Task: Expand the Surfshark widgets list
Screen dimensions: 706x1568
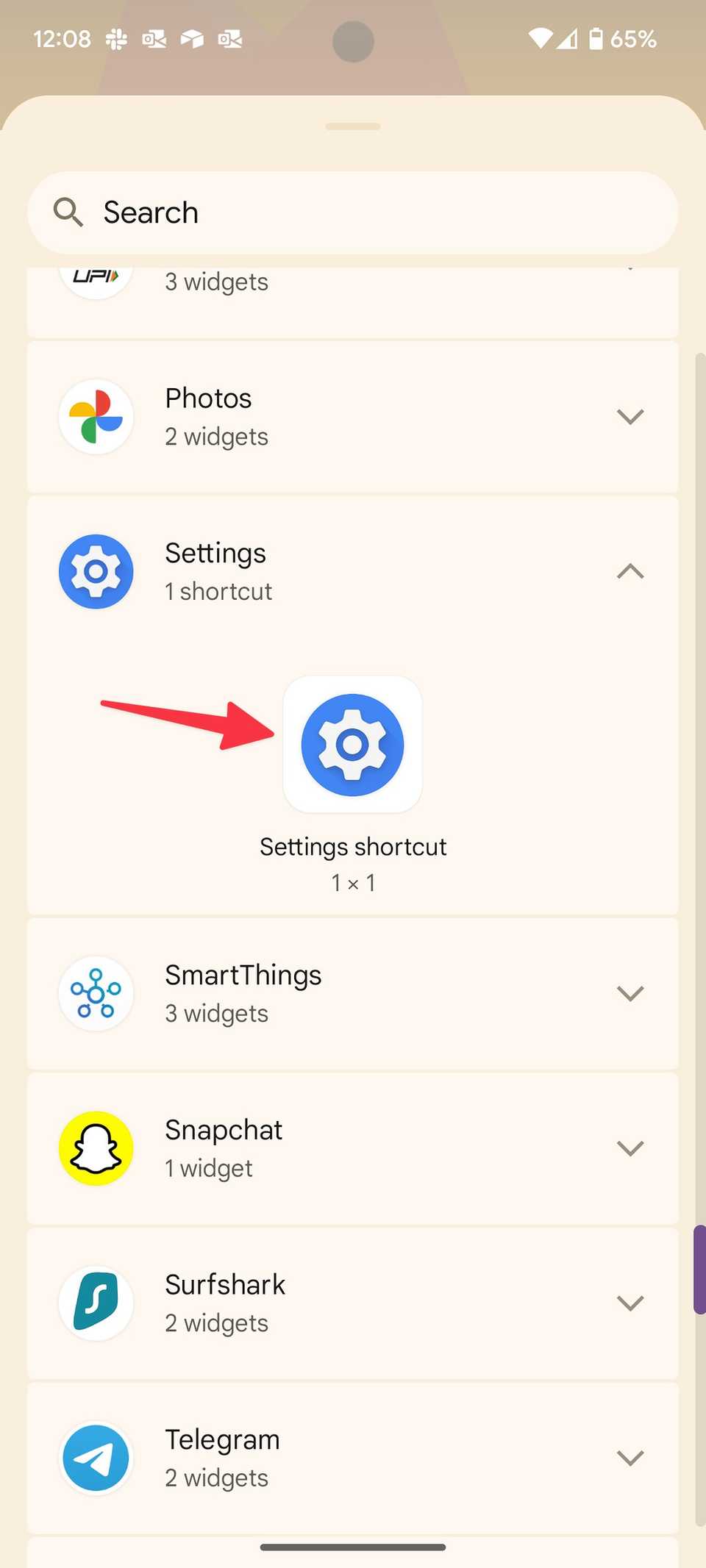Action: (630, 1303)
